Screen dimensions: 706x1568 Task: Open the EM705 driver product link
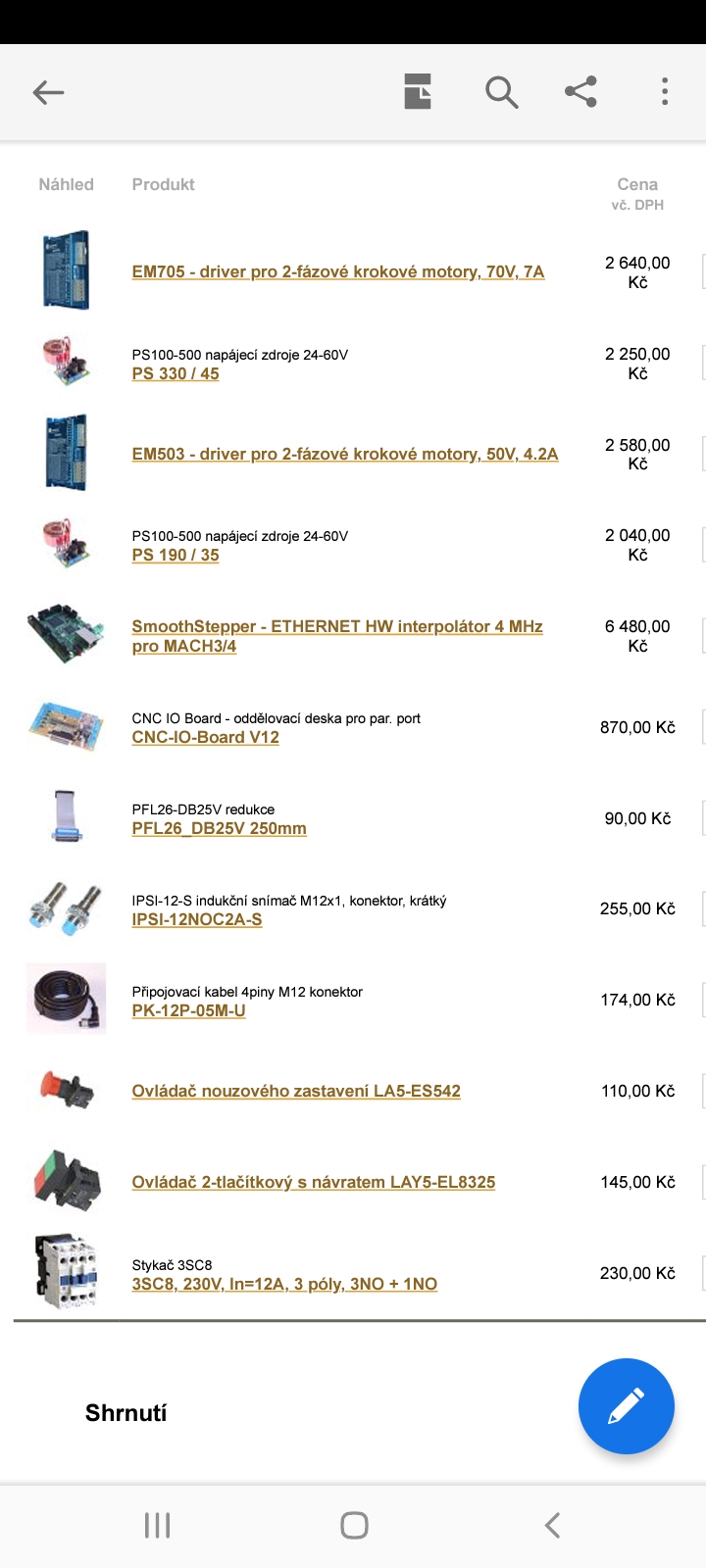(x=337, y=272)
